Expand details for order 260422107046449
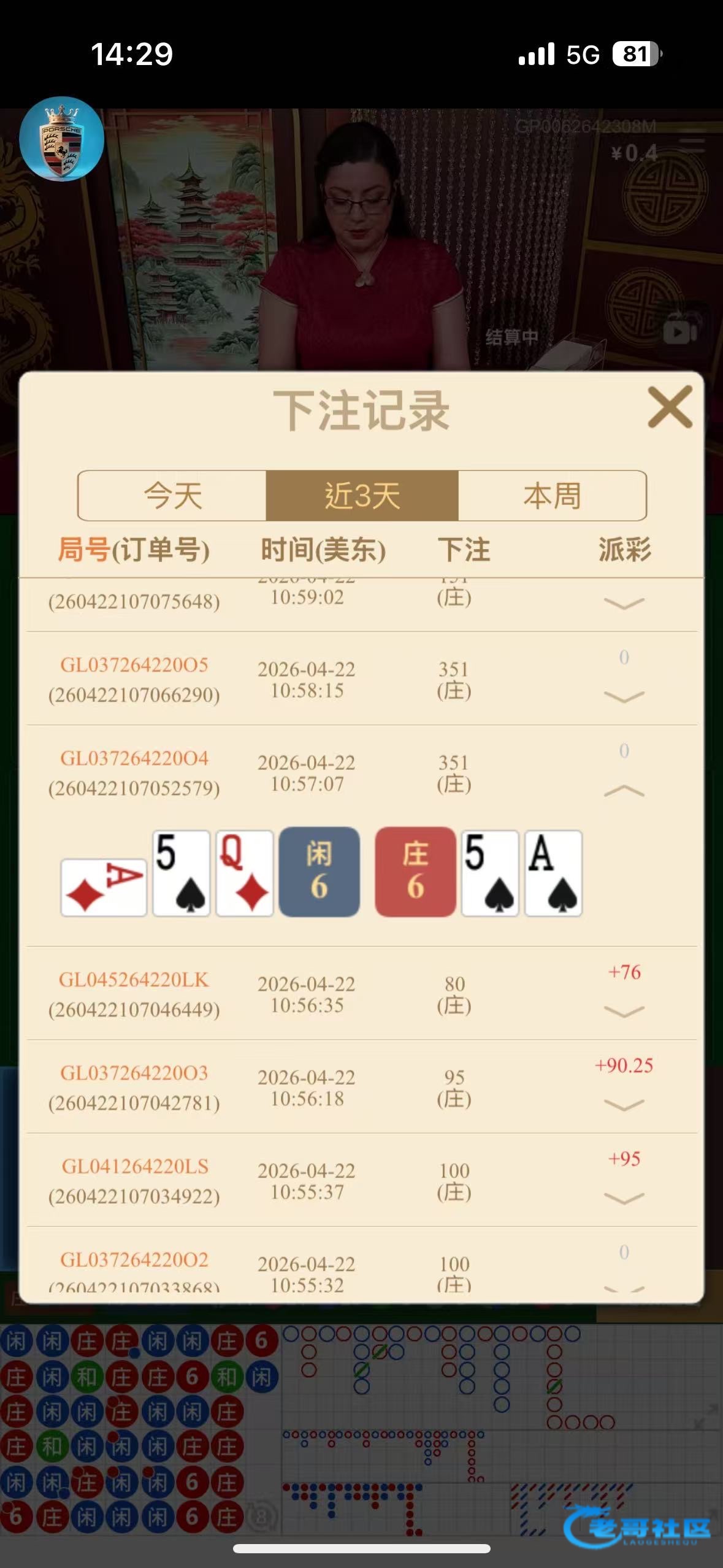 coord(624,1012)
